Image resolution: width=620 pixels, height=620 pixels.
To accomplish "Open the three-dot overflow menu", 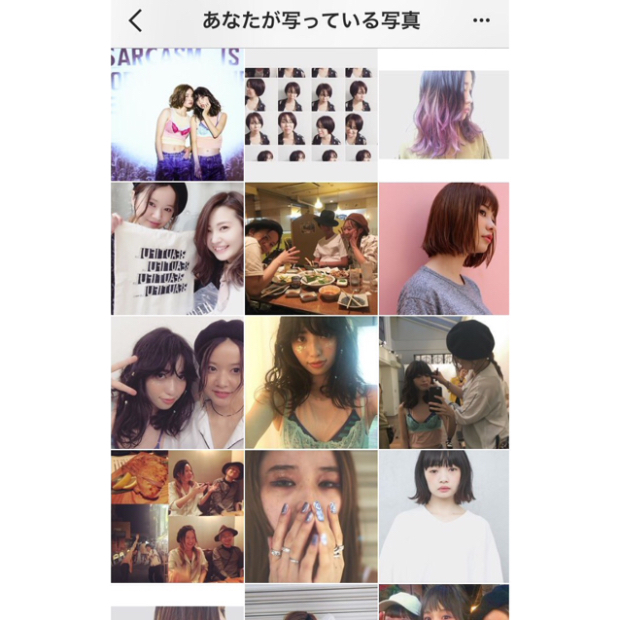I will [481, 21].
